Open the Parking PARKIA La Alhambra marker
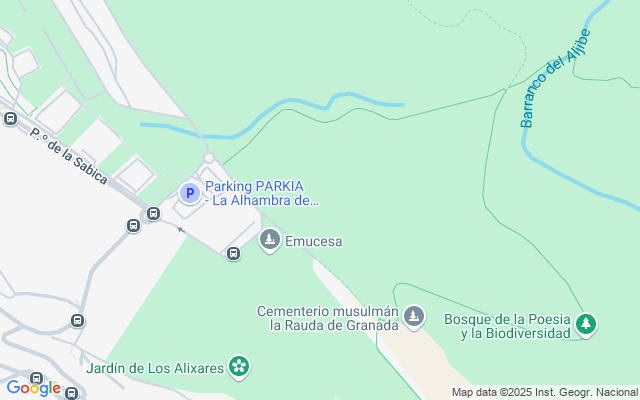This screenshot has height=400, width=640. pos(189,192)
